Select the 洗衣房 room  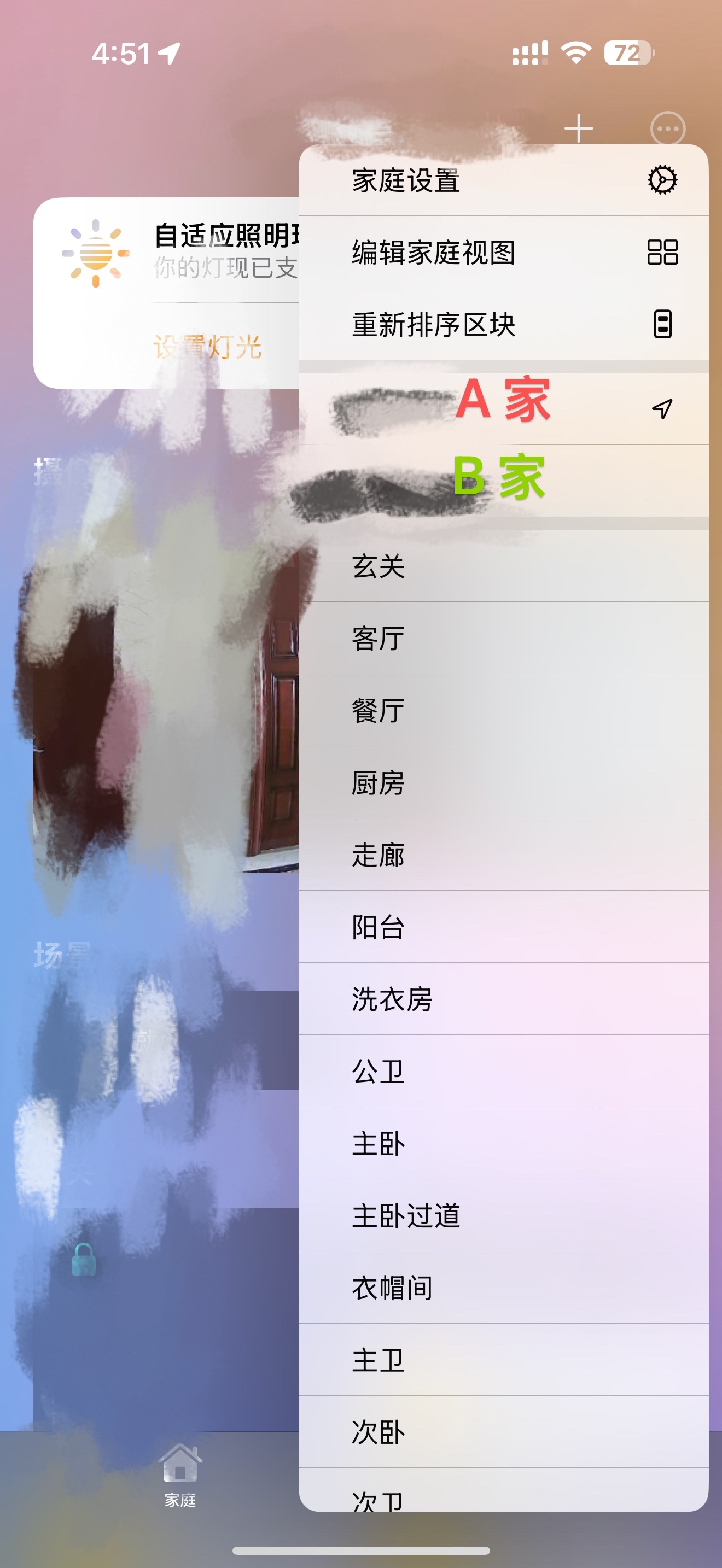point(503,998)
